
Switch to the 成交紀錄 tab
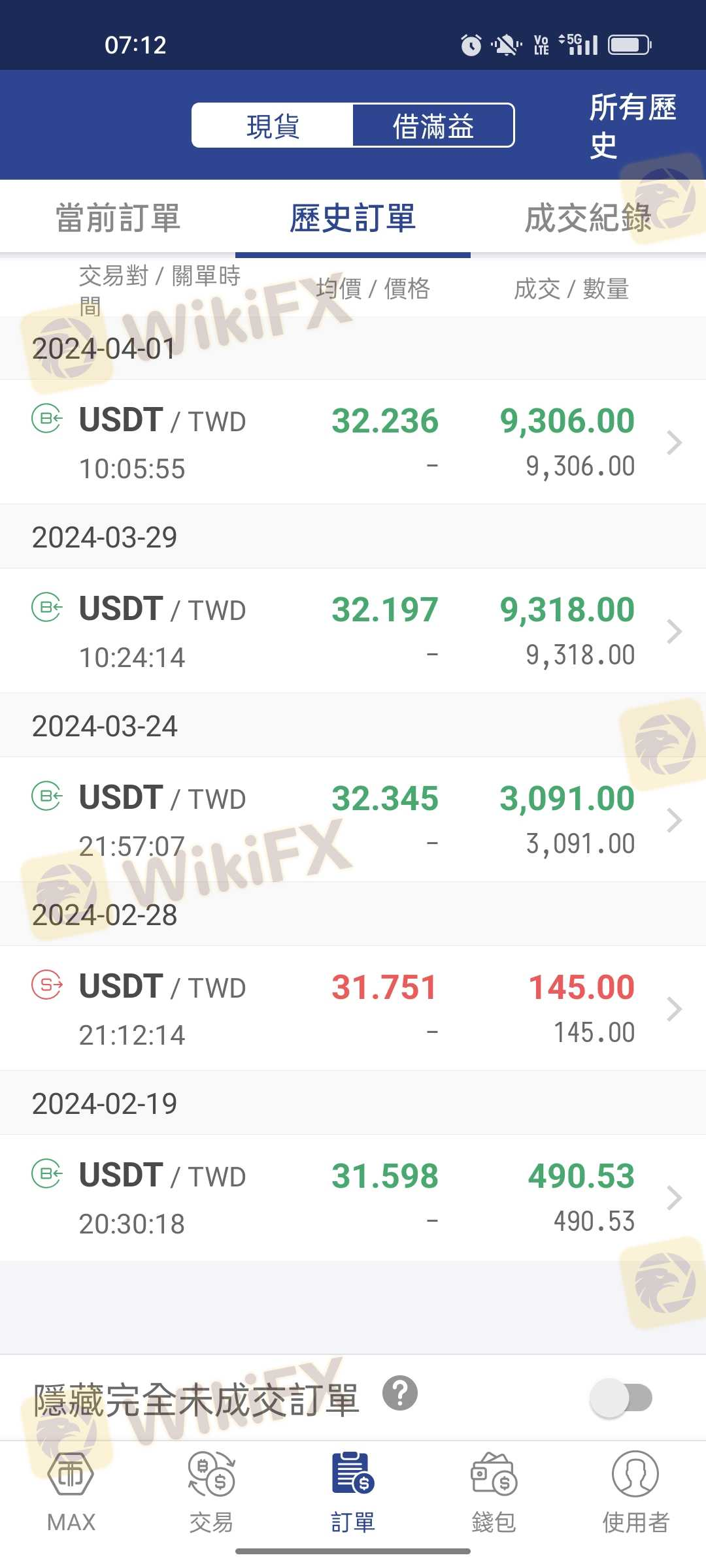(x=587, y=218)
